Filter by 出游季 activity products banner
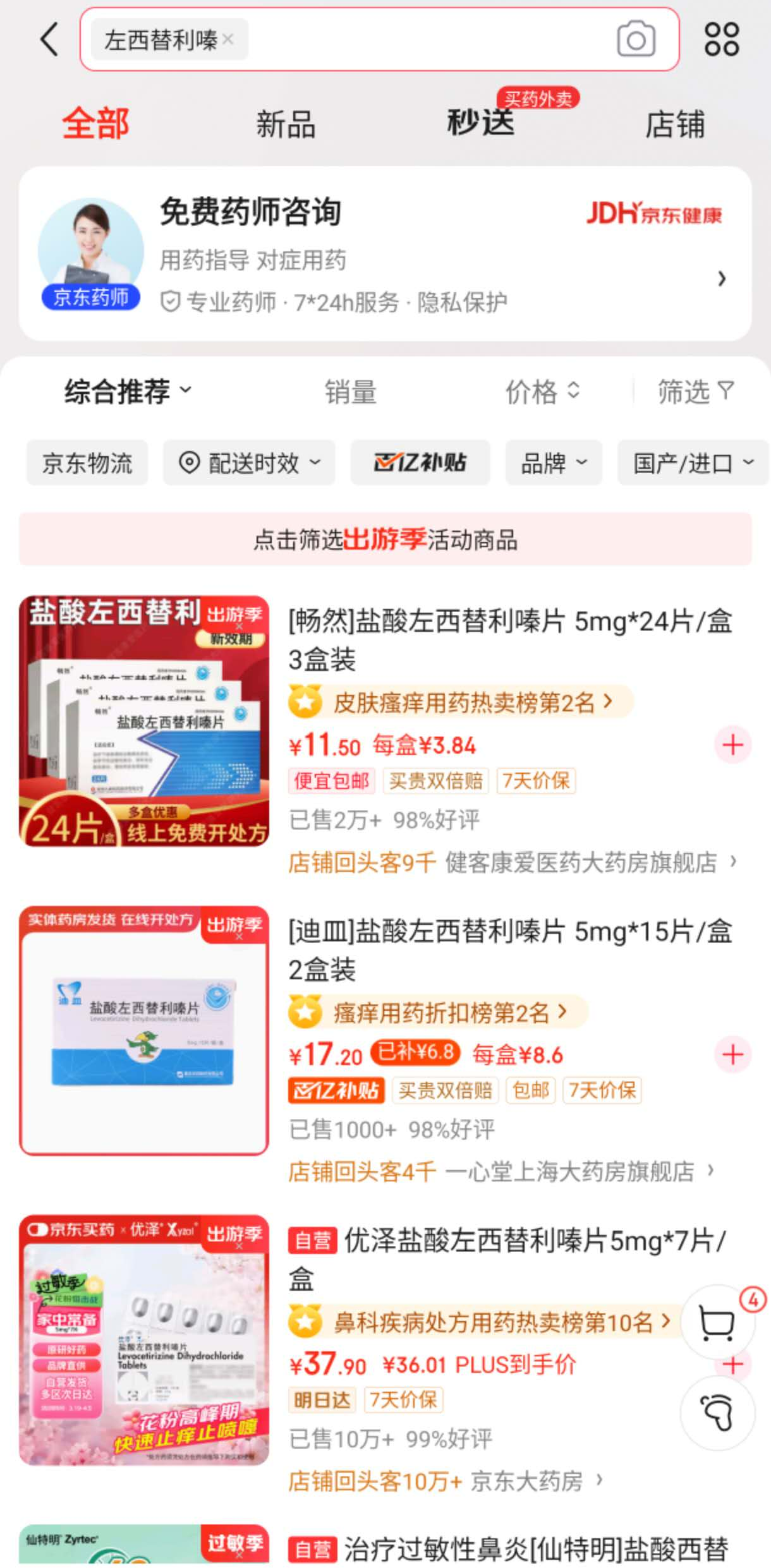The image size is (771, 1568). [x=385, y=540]
